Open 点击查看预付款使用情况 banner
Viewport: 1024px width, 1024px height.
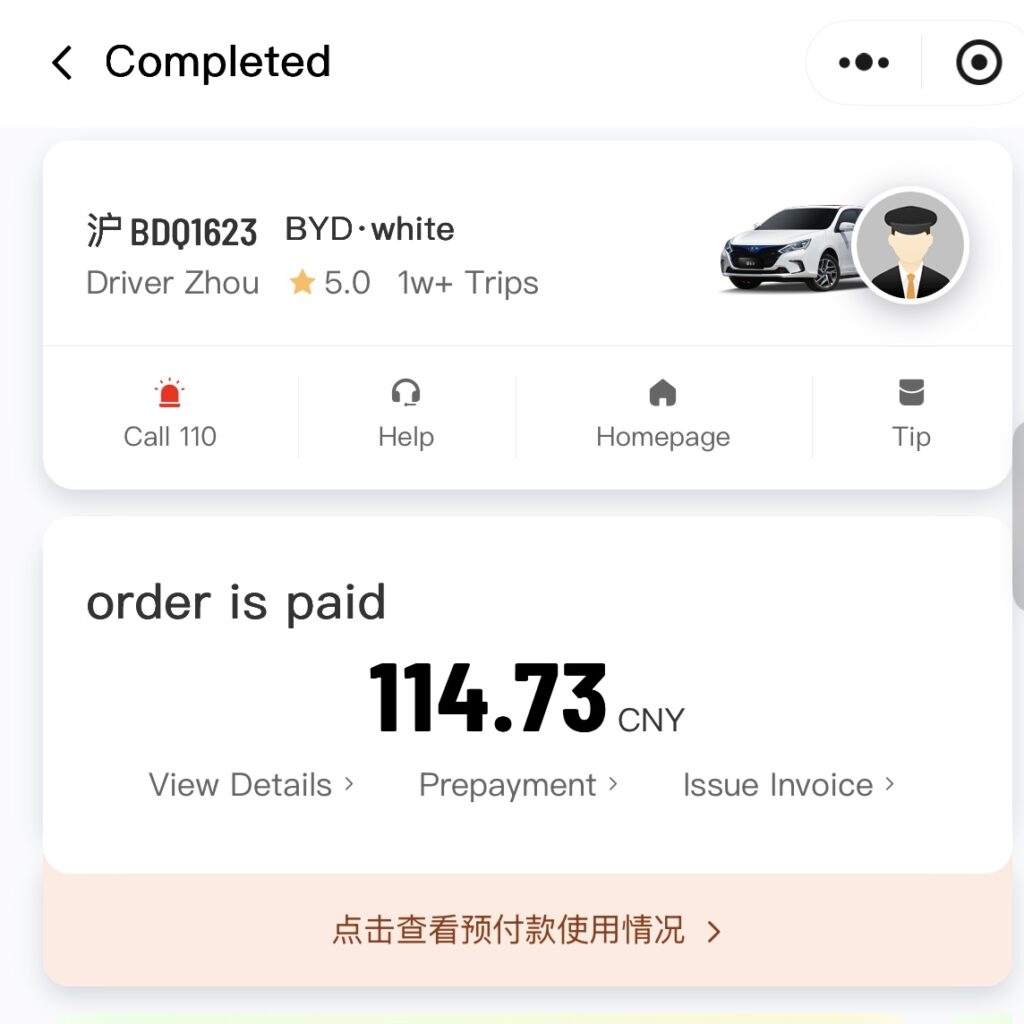527,931
